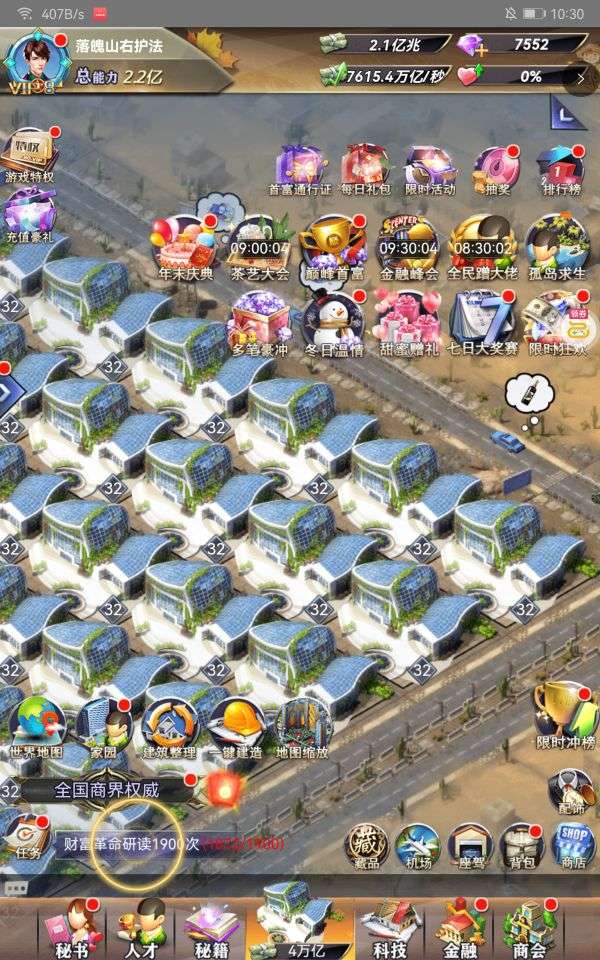Open the 机场 airport

click(x=417, y=846)
